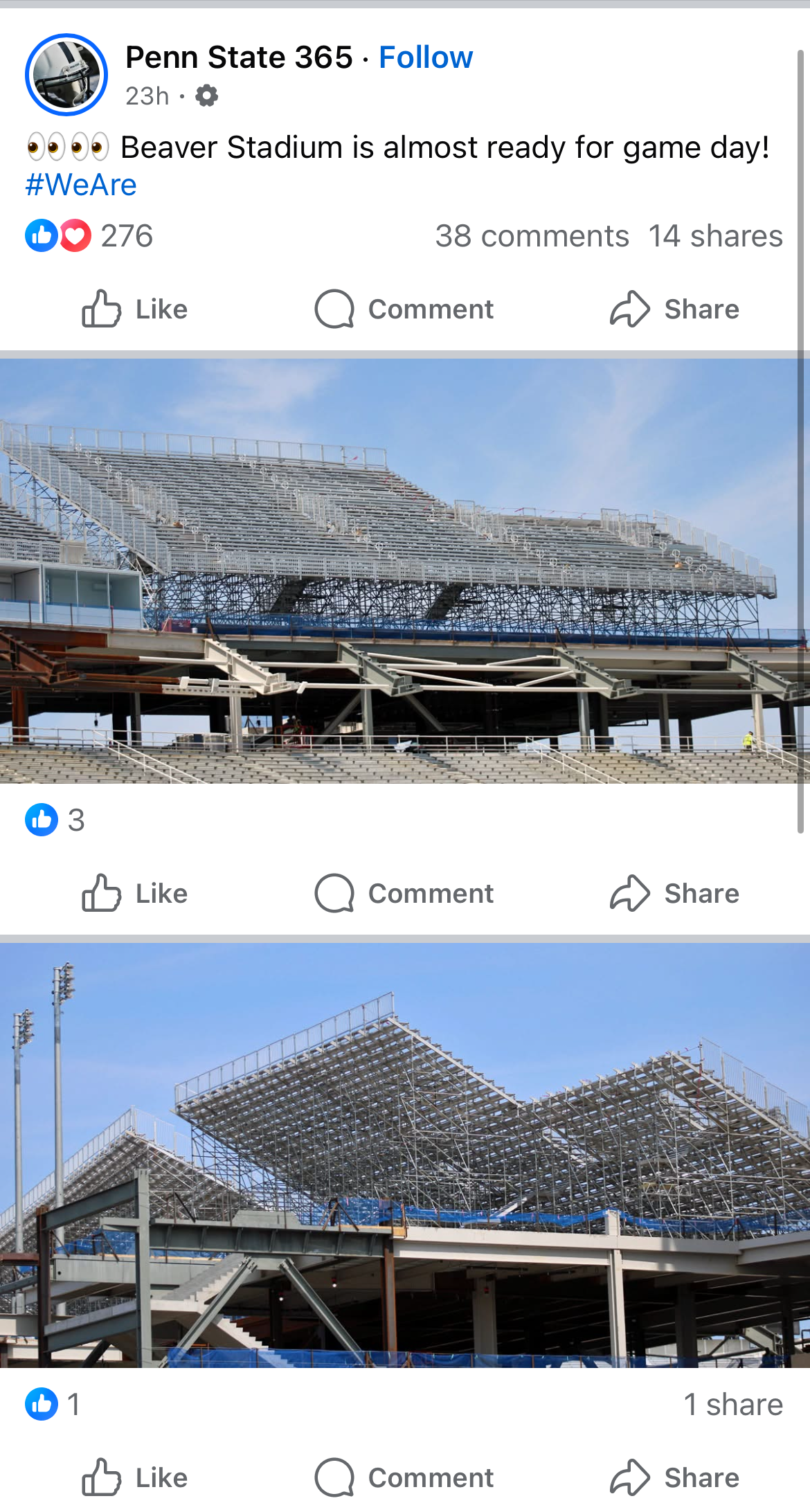Open Penn State 365 page name
Viewport: 810px width, 1512px height.
point(239,57)
